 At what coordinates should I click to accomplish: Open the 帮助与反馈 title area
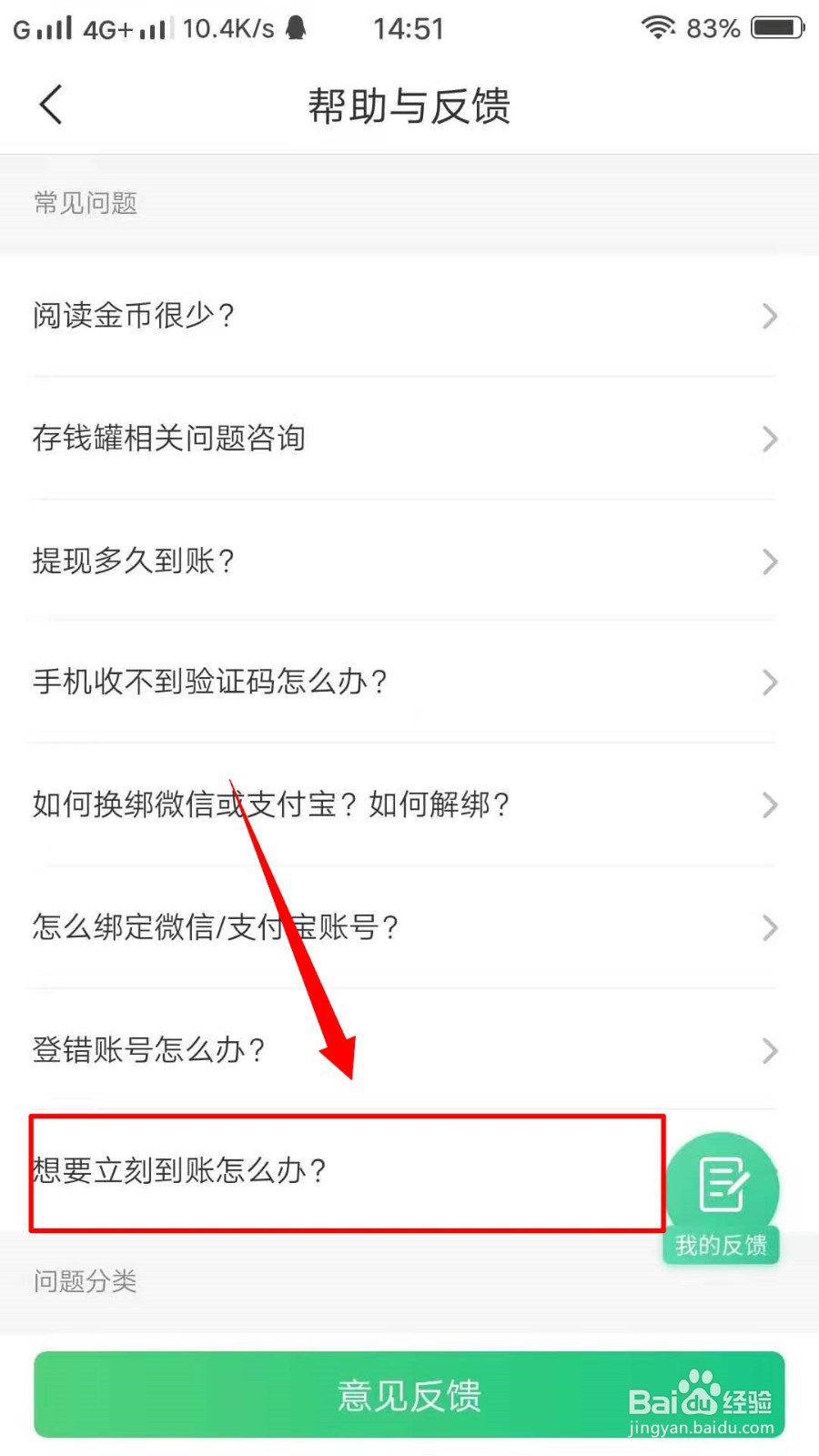tap(409, 106)
